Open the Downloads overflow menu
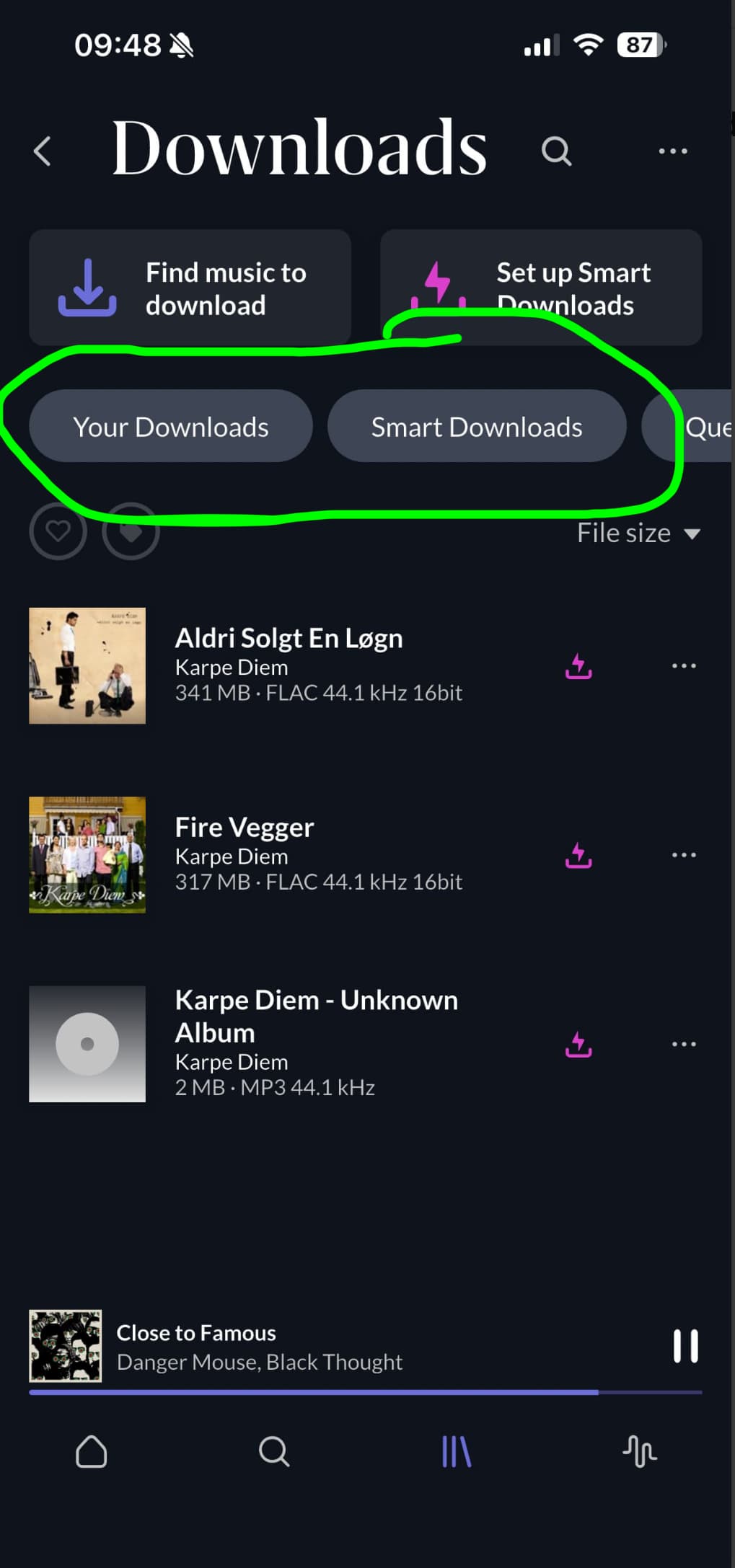735x1568 pixels. (x=672, y=151)
